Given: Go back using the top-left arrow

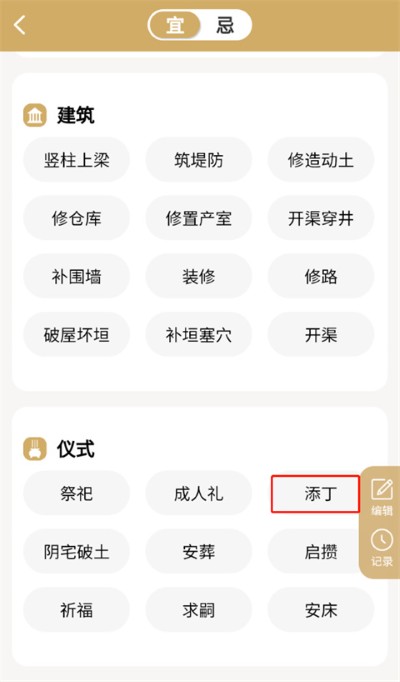Looking at the screenshot, I should (20, 25).
